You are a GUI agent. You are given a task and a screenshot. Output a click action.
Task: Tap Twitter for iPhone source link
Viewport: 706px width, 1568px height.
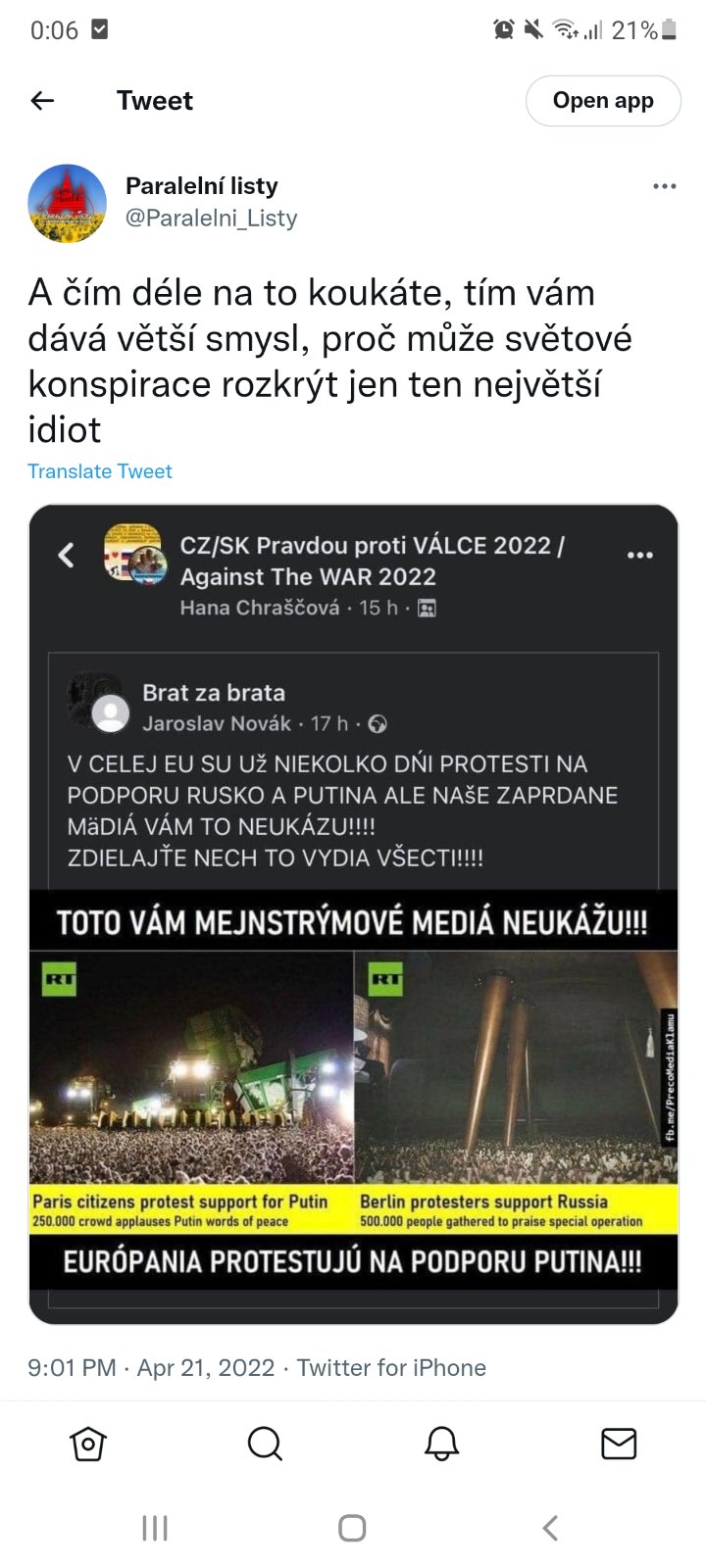tap(391, 1367)
